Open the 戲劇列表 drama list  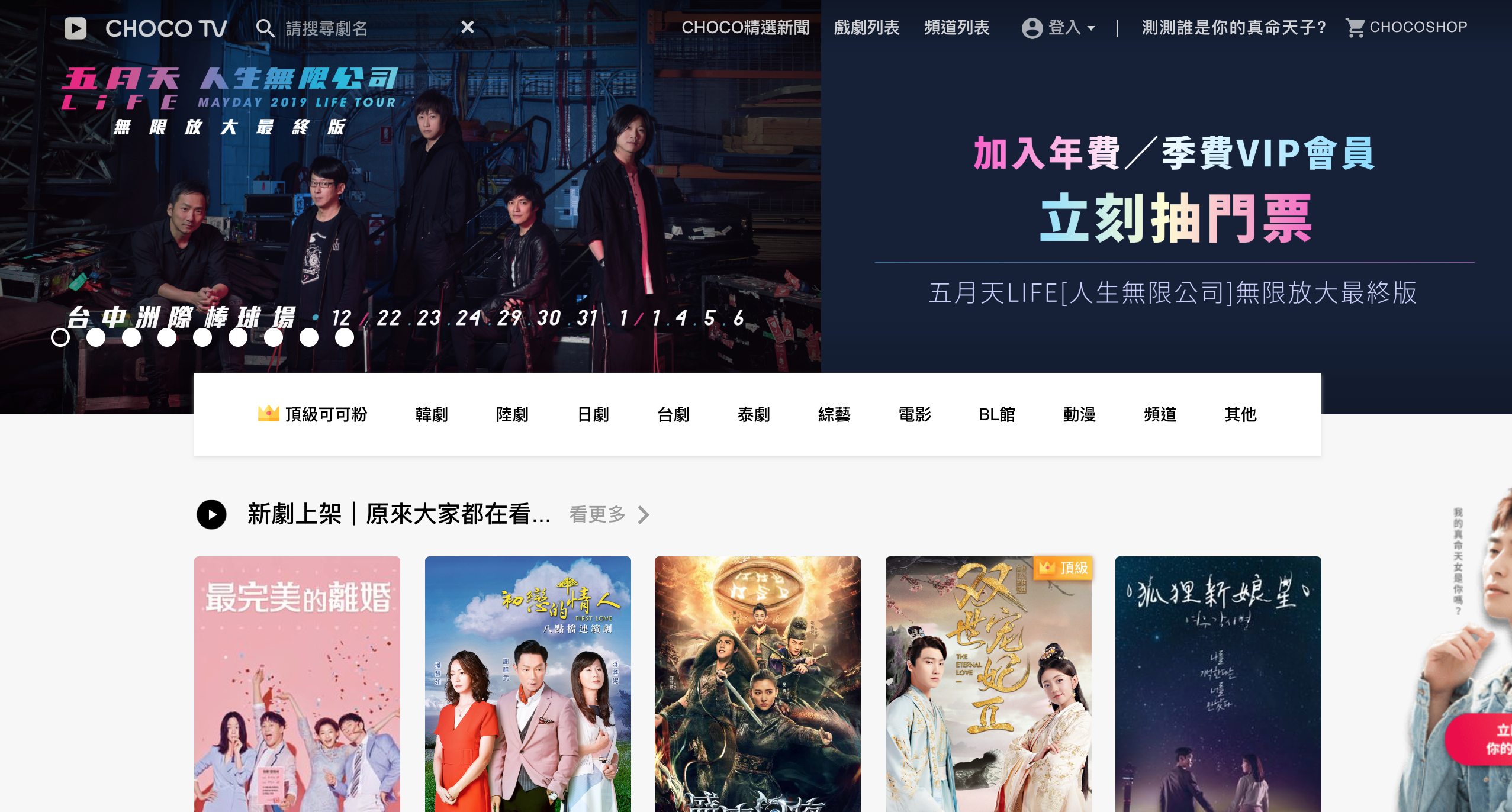pos(866,27)
